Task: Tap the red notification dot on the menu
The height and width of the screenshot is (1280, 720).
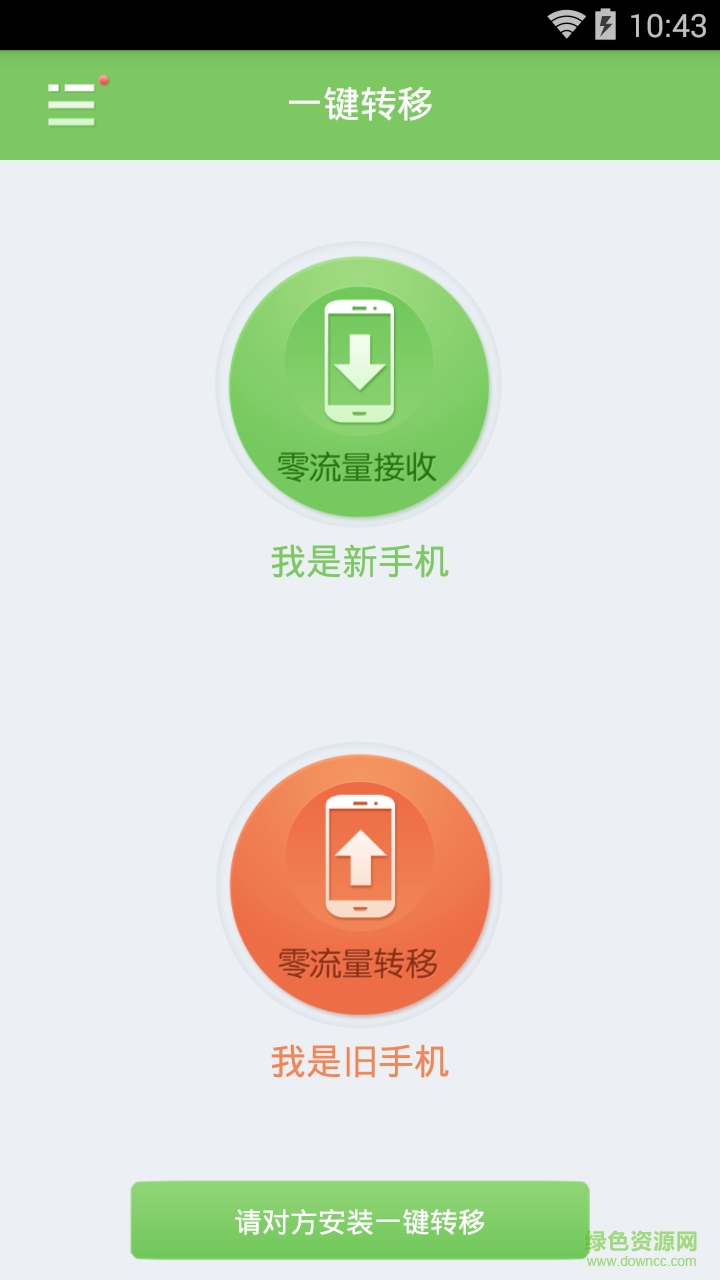Action: click(x=101, y=80)
